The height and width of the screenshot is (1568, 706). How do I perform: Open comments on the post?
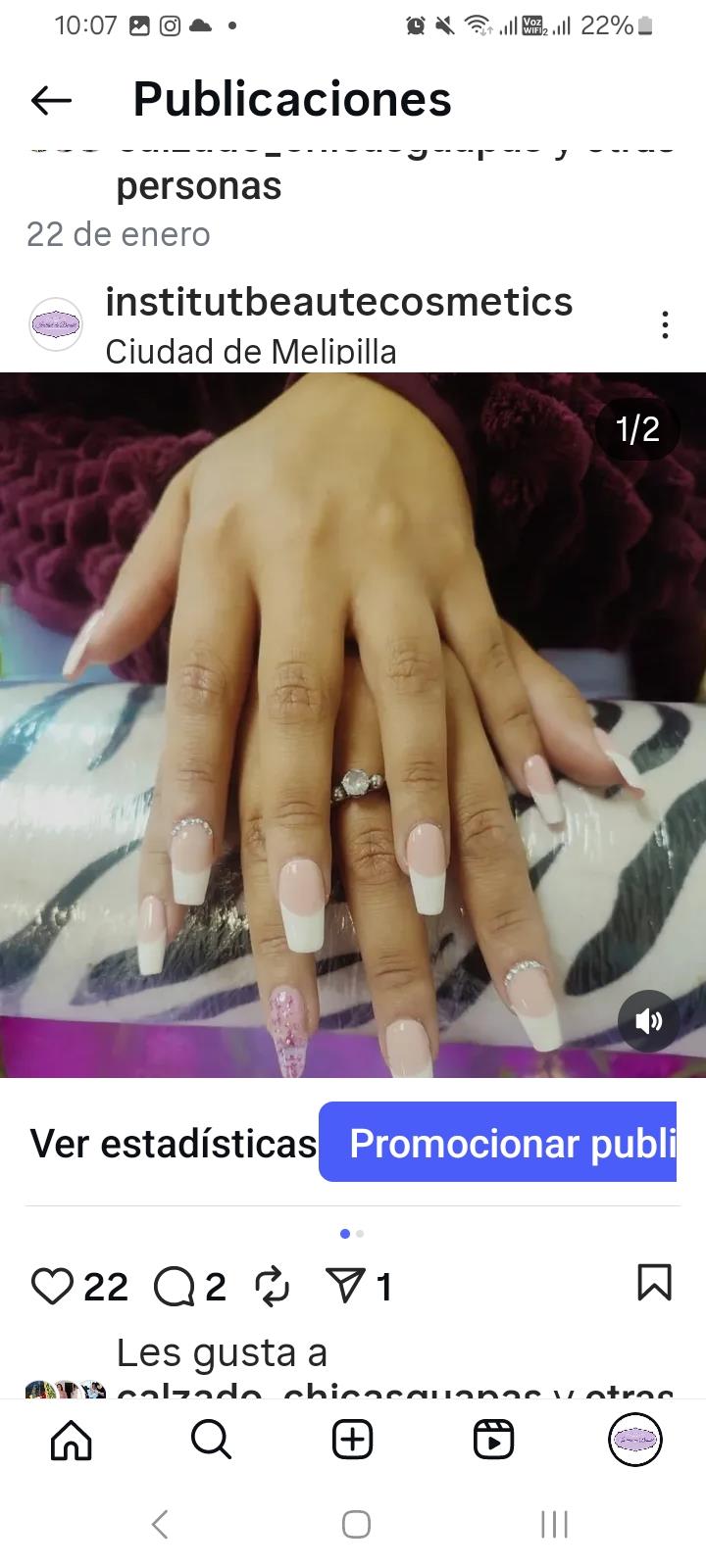click(176, 1286)
